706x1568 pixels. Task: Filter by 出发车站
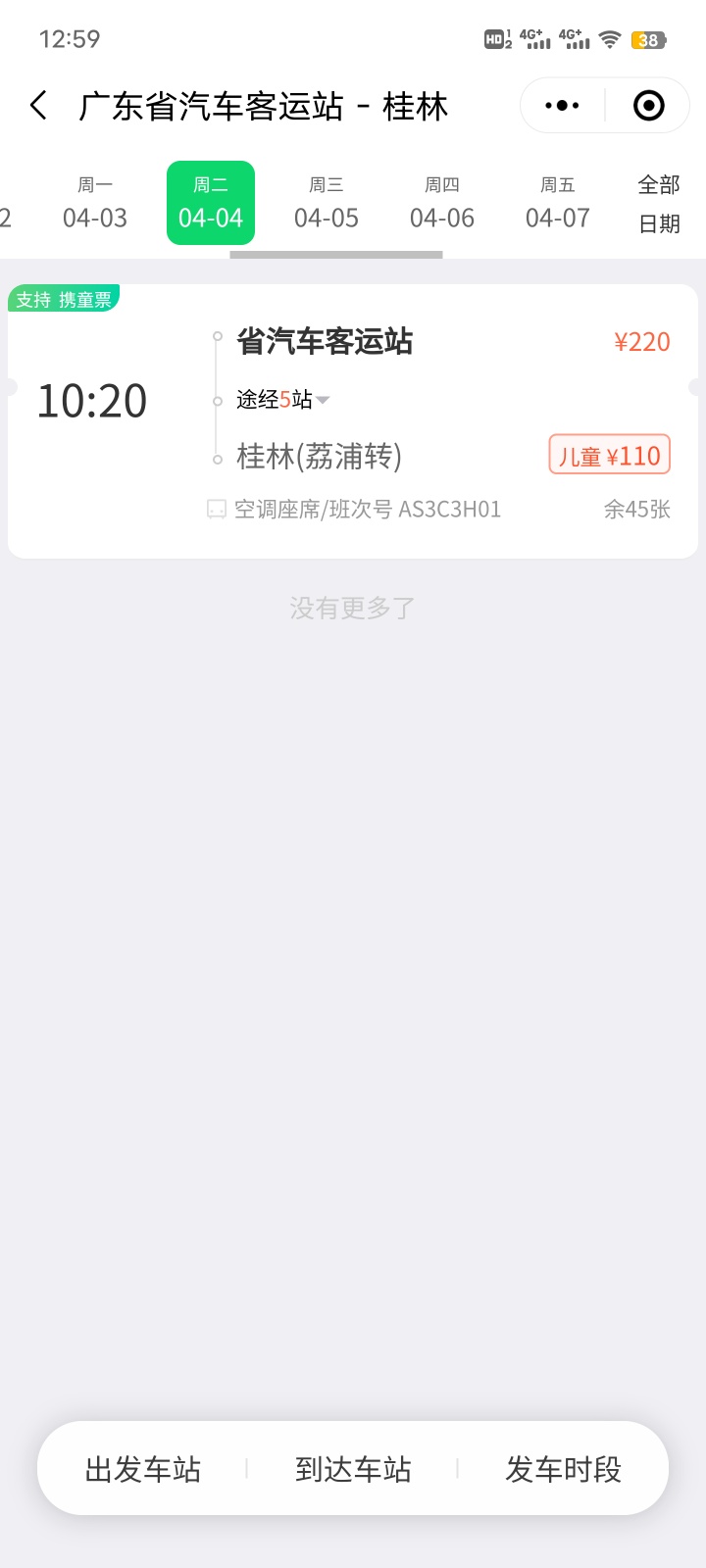[x=143, y=1469]
